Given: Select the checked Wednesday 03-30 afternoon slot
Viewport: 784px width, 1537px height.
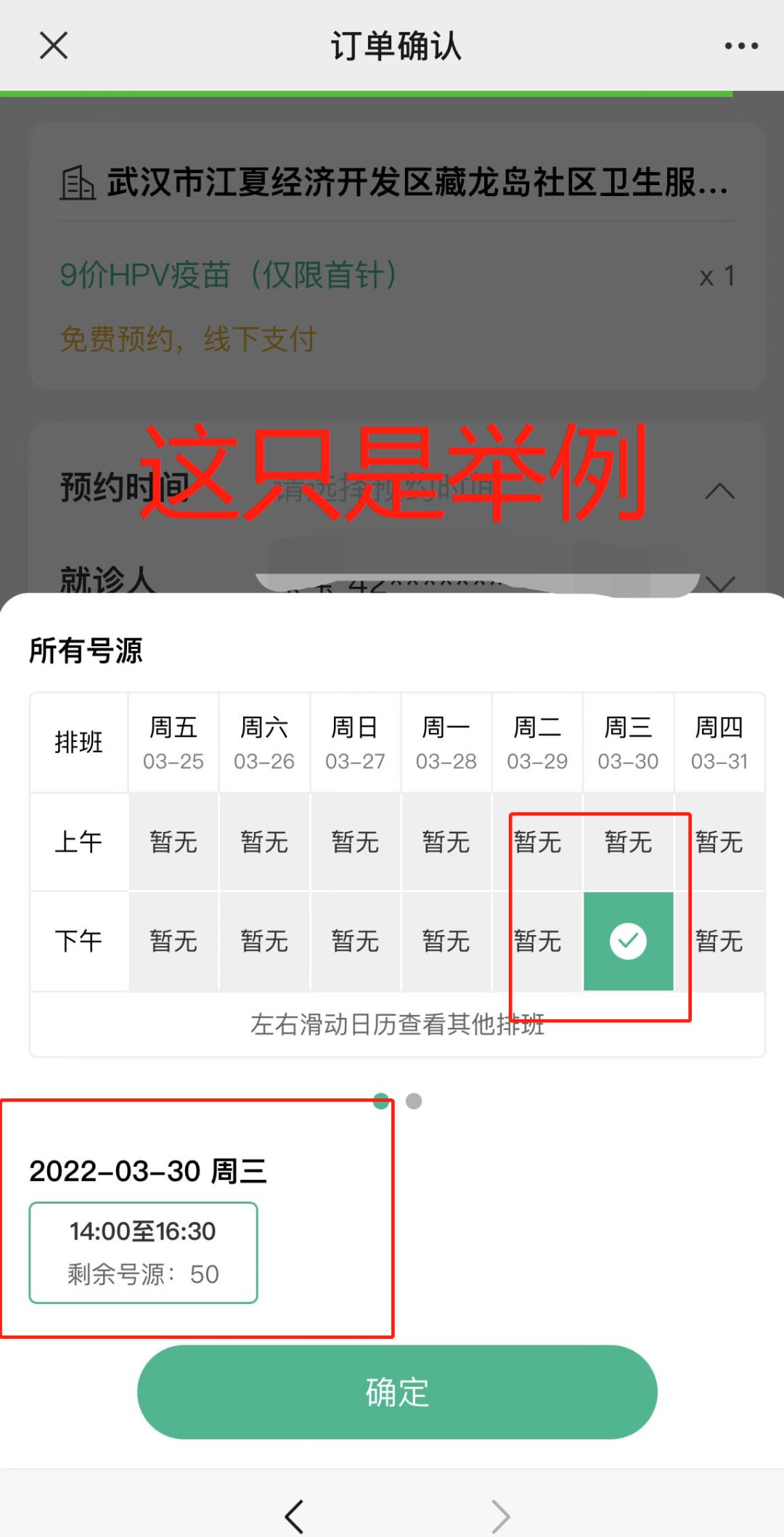Looking at the screenshot, I should tap(628, 941).
